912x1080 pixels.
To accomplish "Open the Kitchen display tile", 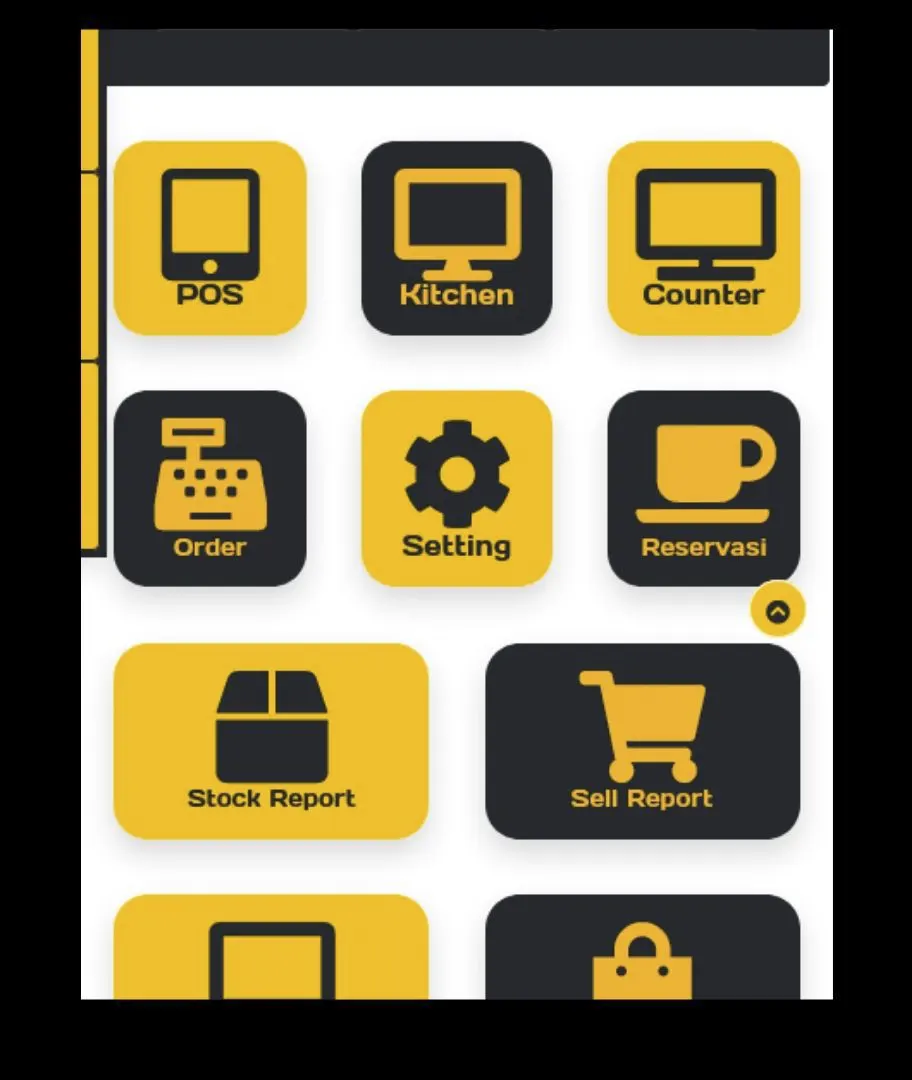I will 457,238.
